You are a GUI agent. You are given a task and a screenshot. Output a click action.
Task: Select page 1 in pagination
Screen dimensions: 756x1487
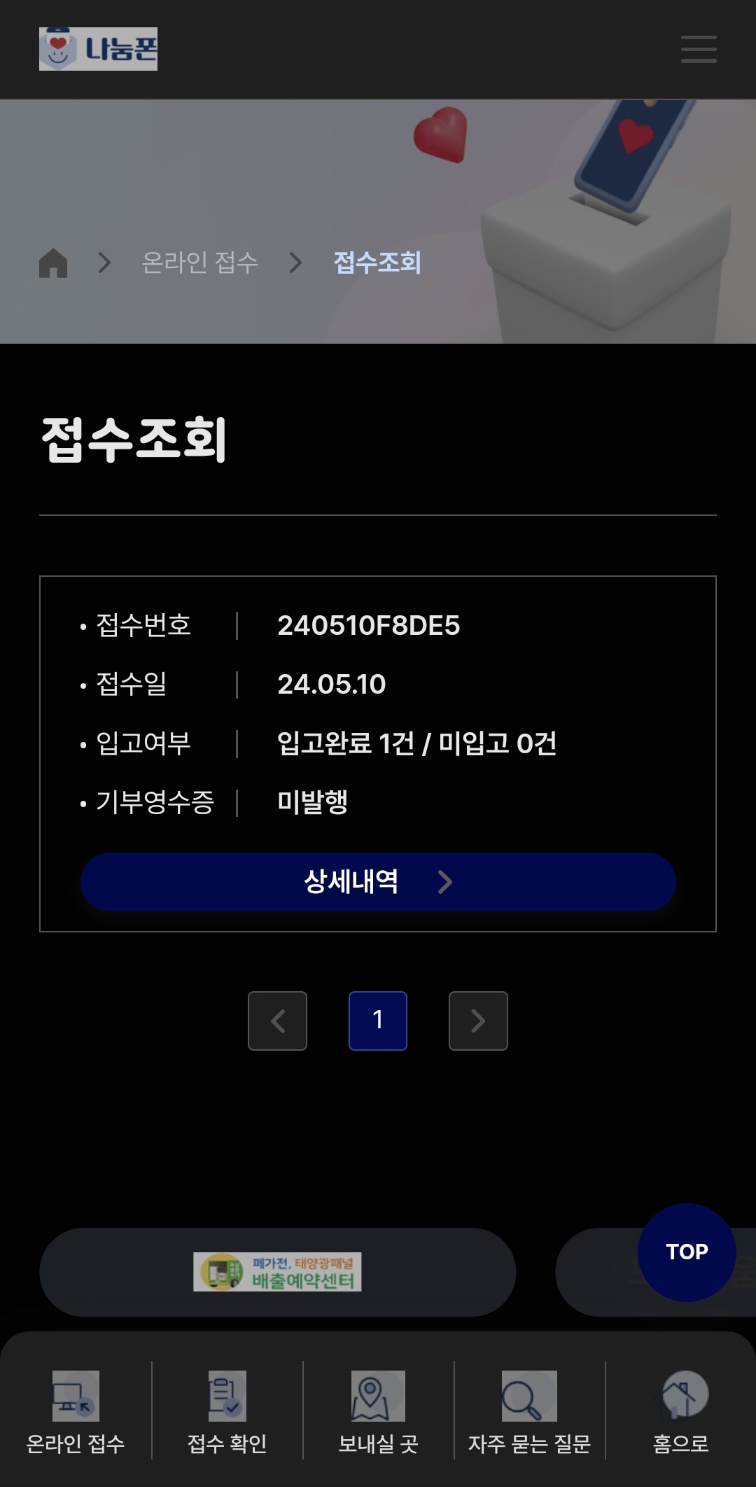point(378,1020)
